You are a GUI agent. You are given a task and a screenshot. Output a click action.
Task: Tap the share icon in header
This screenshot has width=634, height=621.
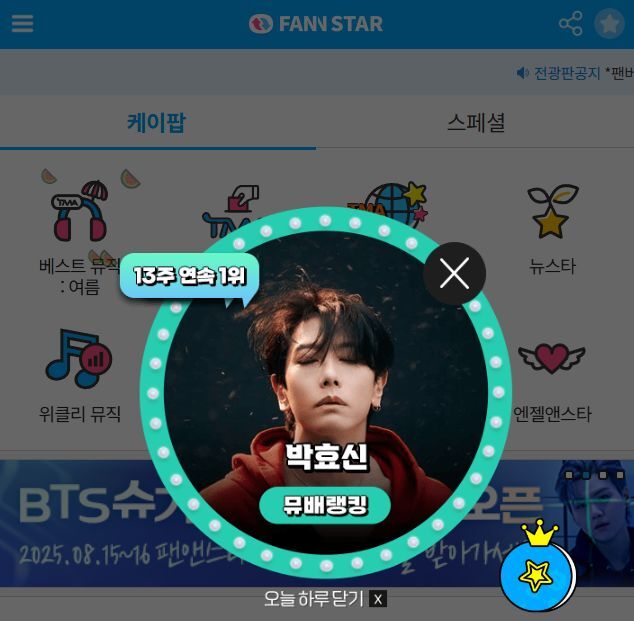pyautogui.click(x=570, y=24)
